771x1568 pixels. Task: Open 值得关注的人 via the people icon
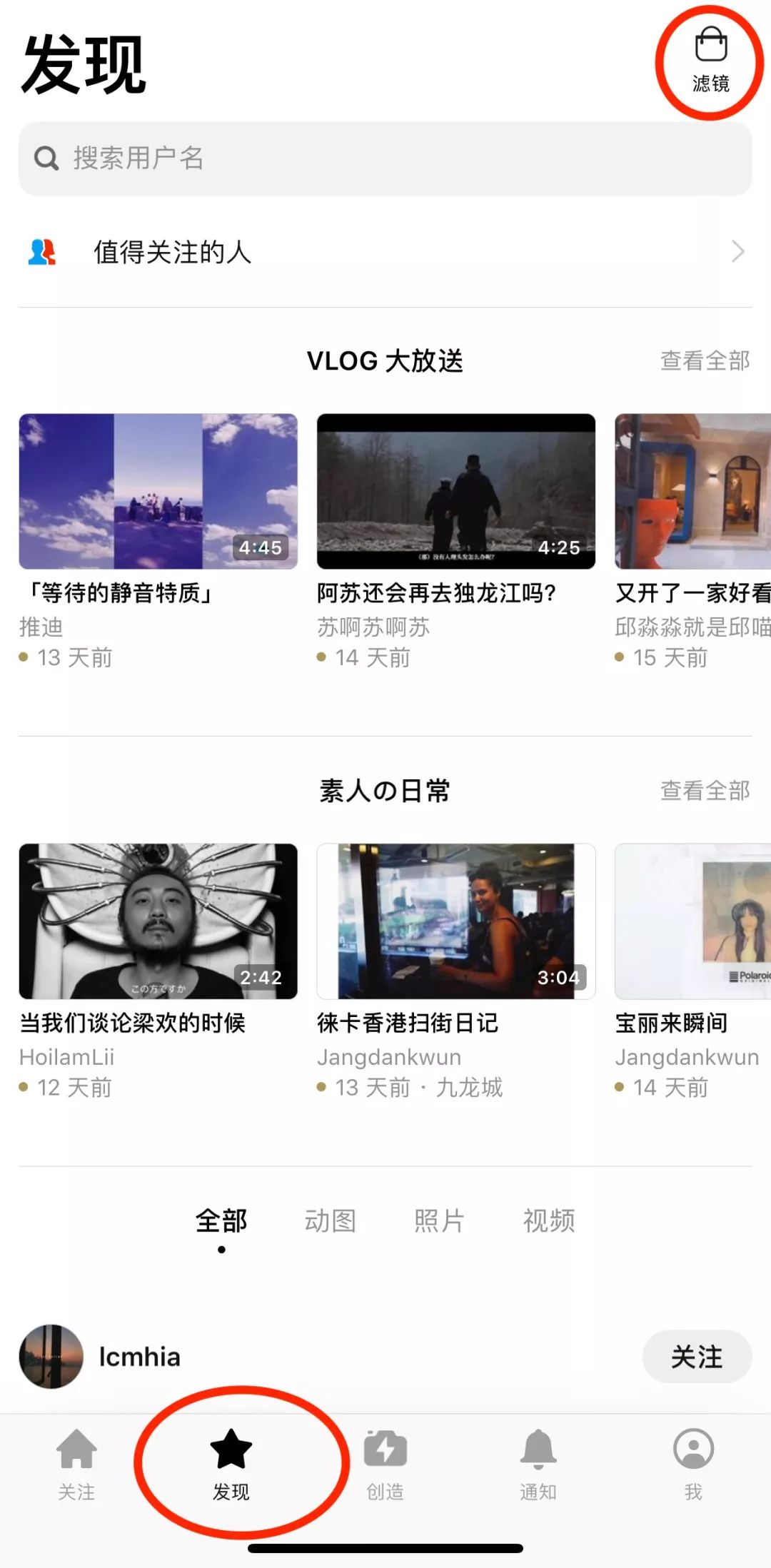41,251
